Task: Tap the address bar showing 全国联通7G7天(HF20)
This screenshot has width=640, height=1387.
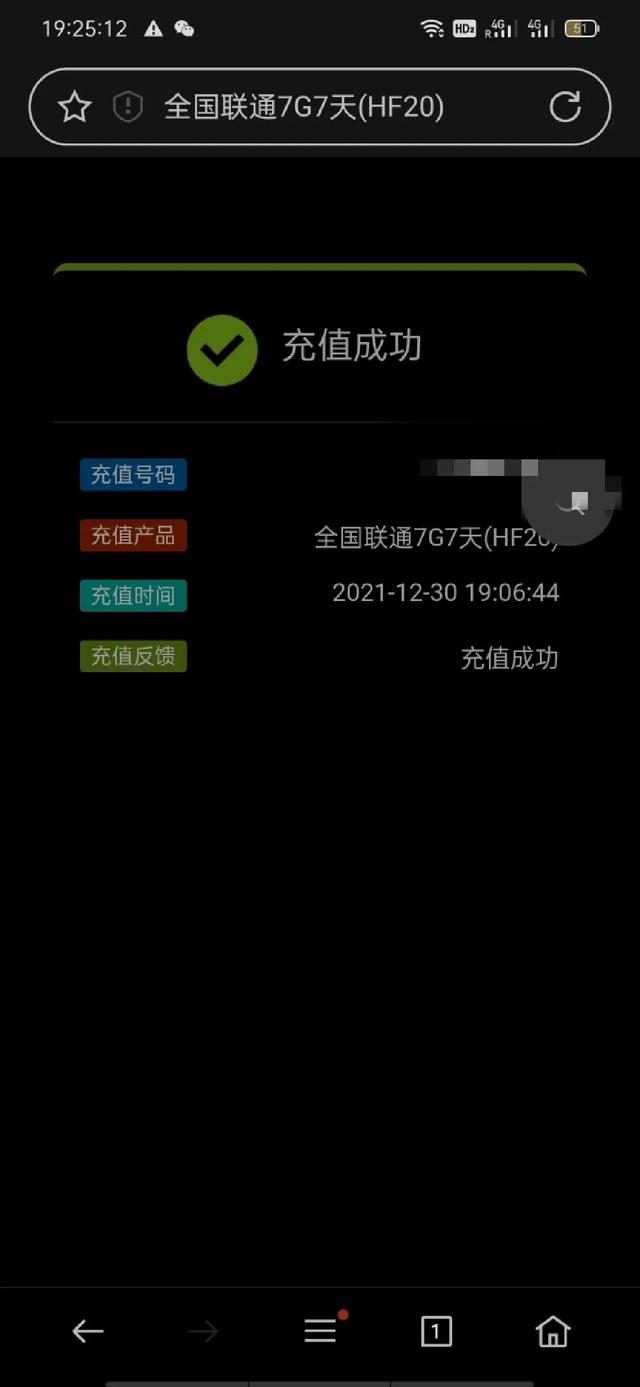Action: click(x=320, y=107)
